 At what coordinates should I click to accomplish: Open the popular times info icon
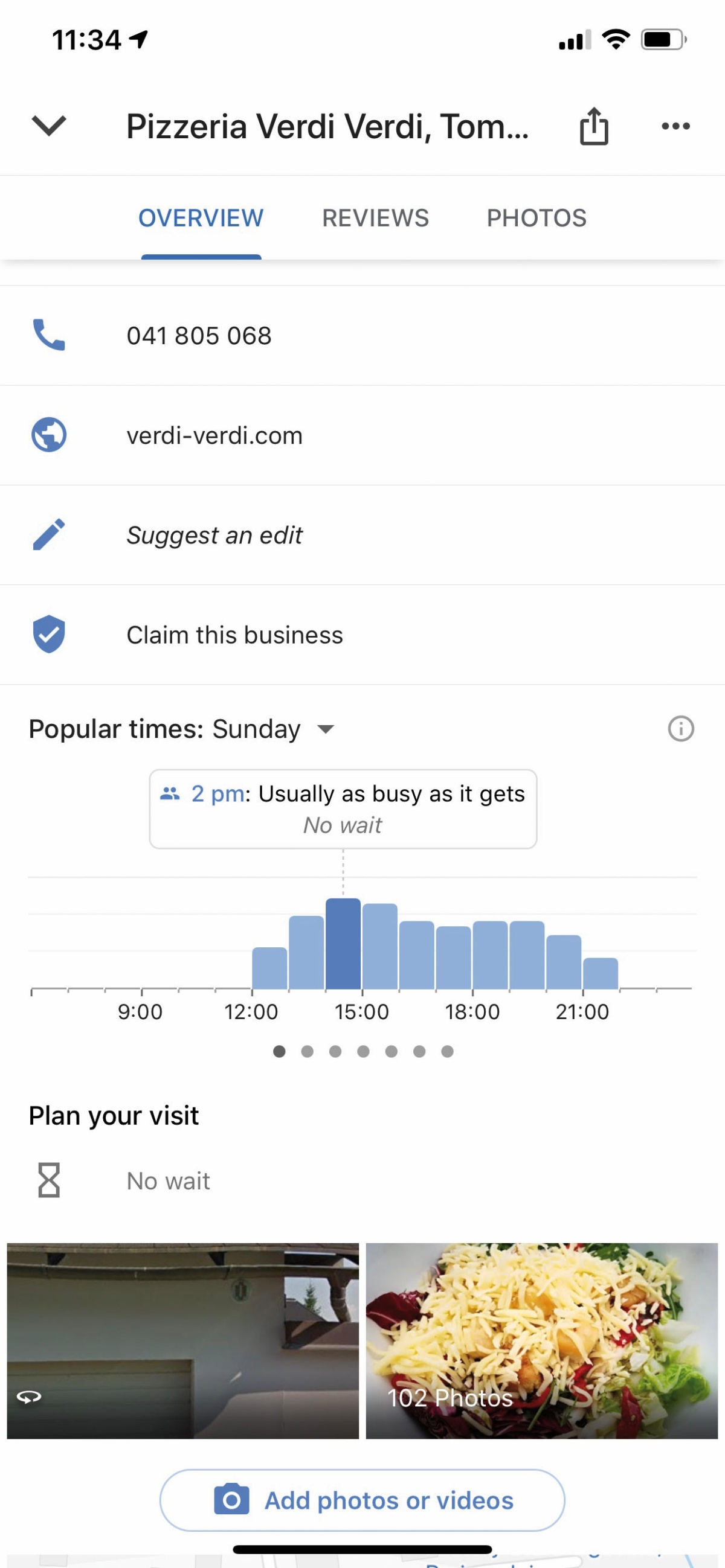(x=680, y=729)
